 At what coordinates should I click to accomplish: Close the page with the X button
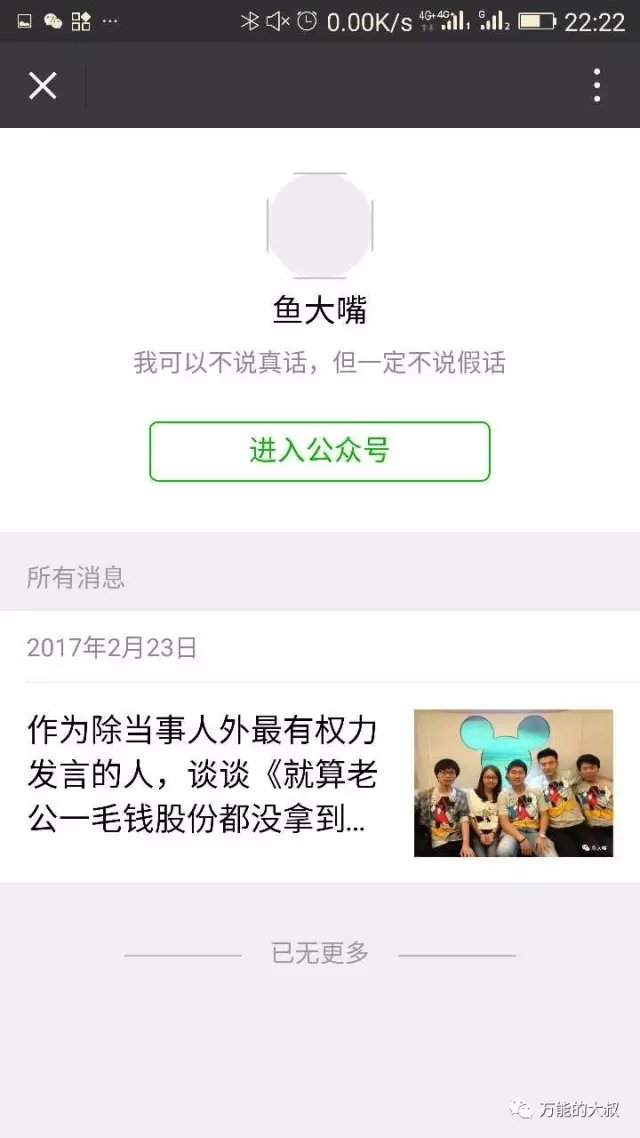coord(42,86)
